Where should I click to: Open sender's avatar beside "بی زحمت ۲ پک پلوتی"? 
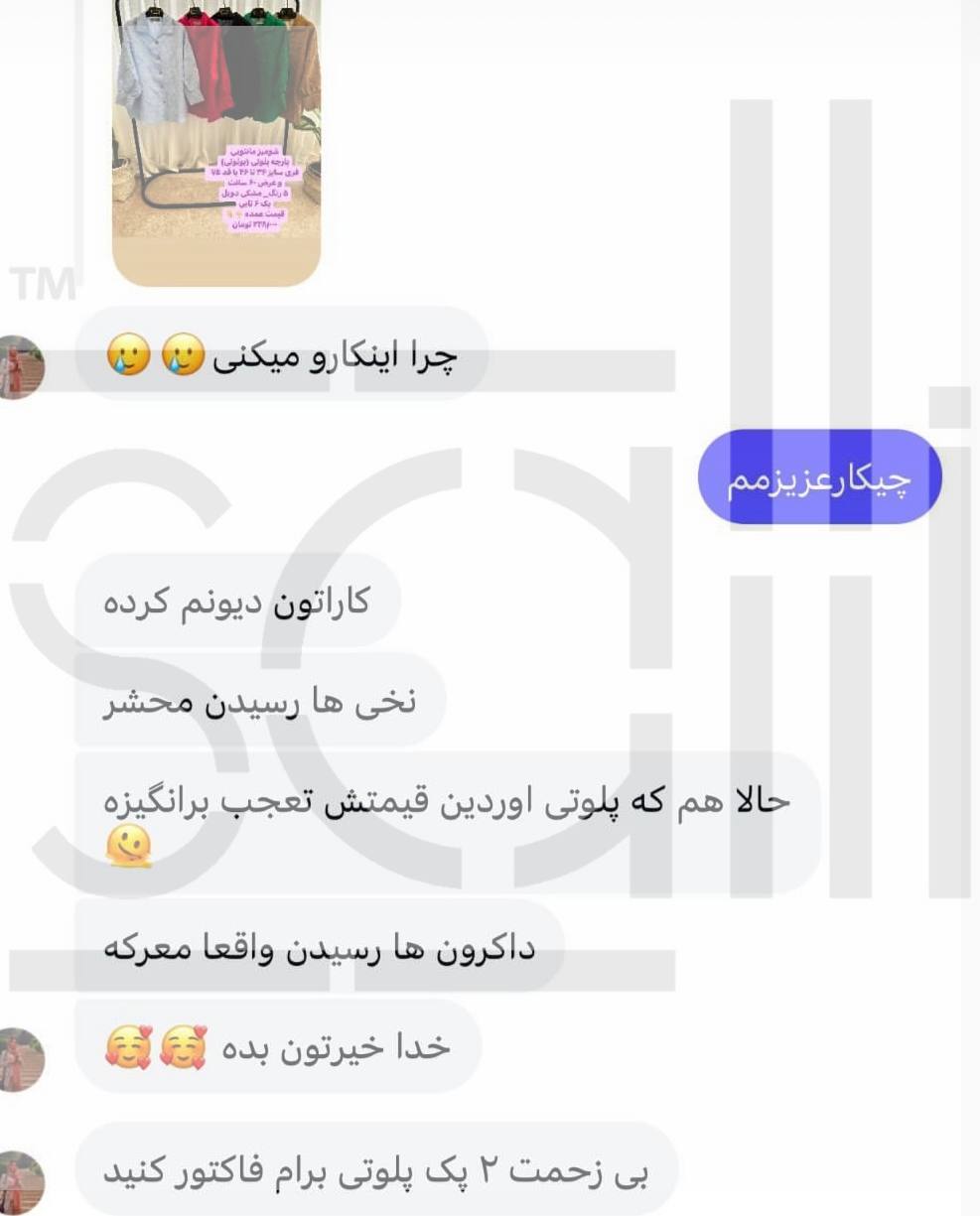coord(22,1181)
